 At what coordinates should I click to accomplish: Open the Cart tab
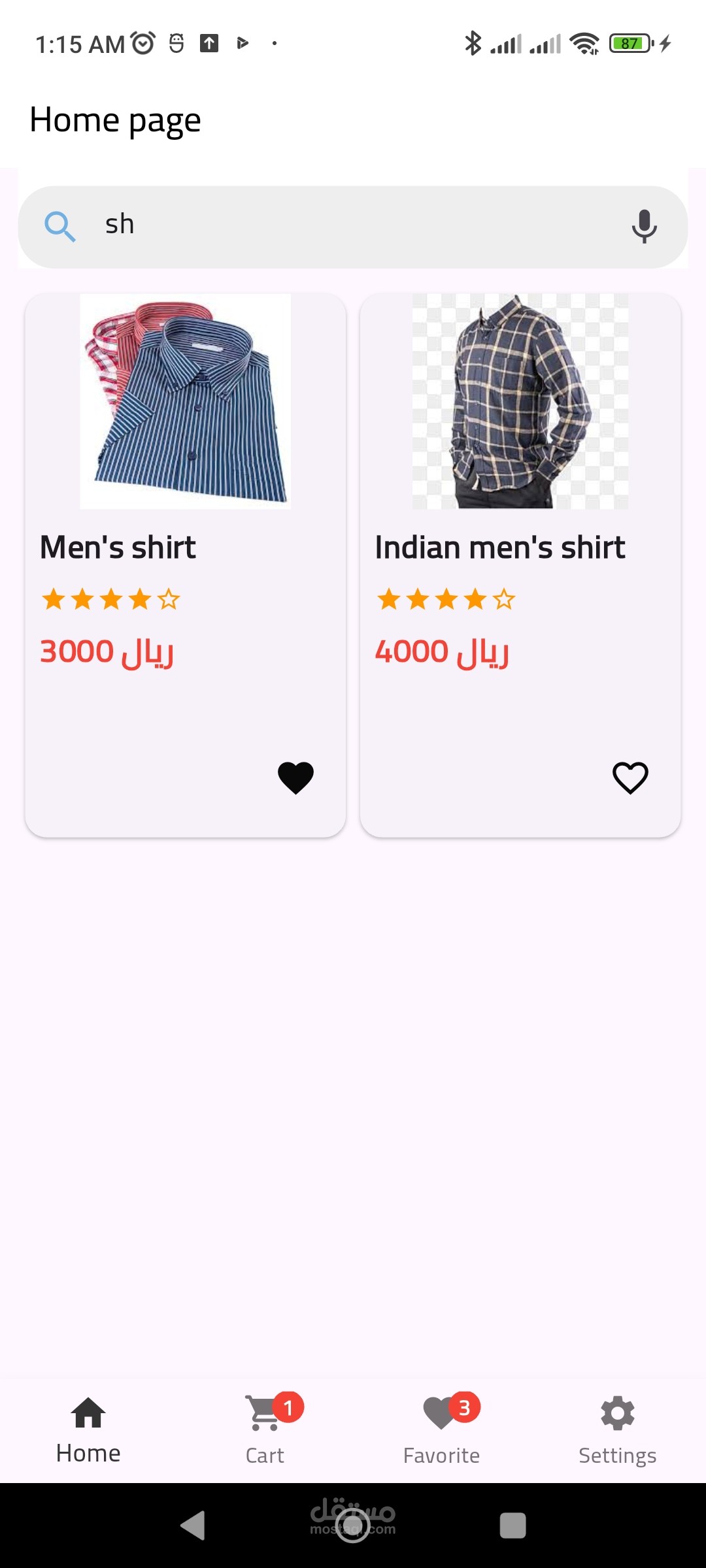265,1429
